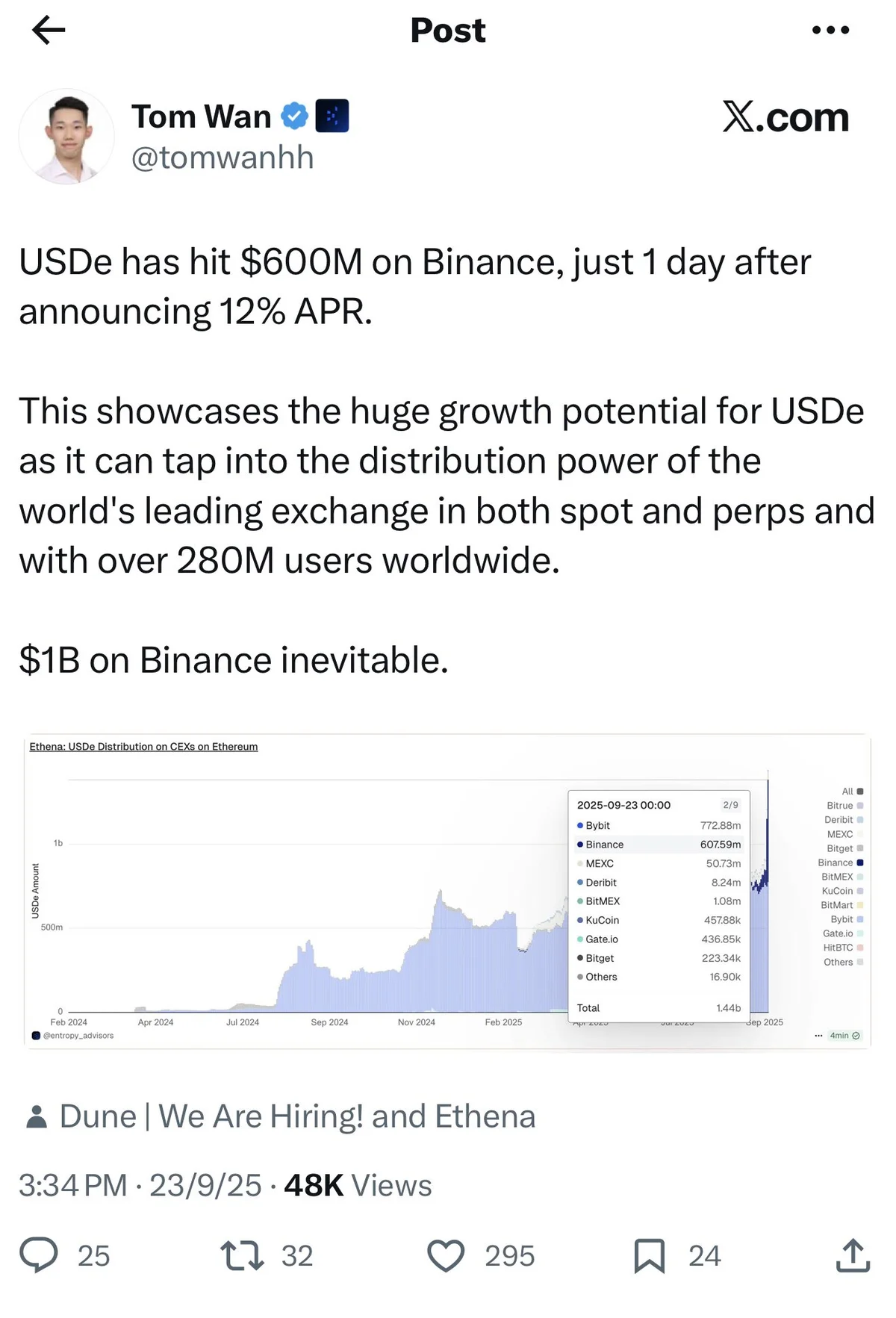Visit Tom Wan's @tomwanhh profile
Image resolution: width=896 pixels, height=1318 pixels.
pyautogui.click(x=223, y=158)
